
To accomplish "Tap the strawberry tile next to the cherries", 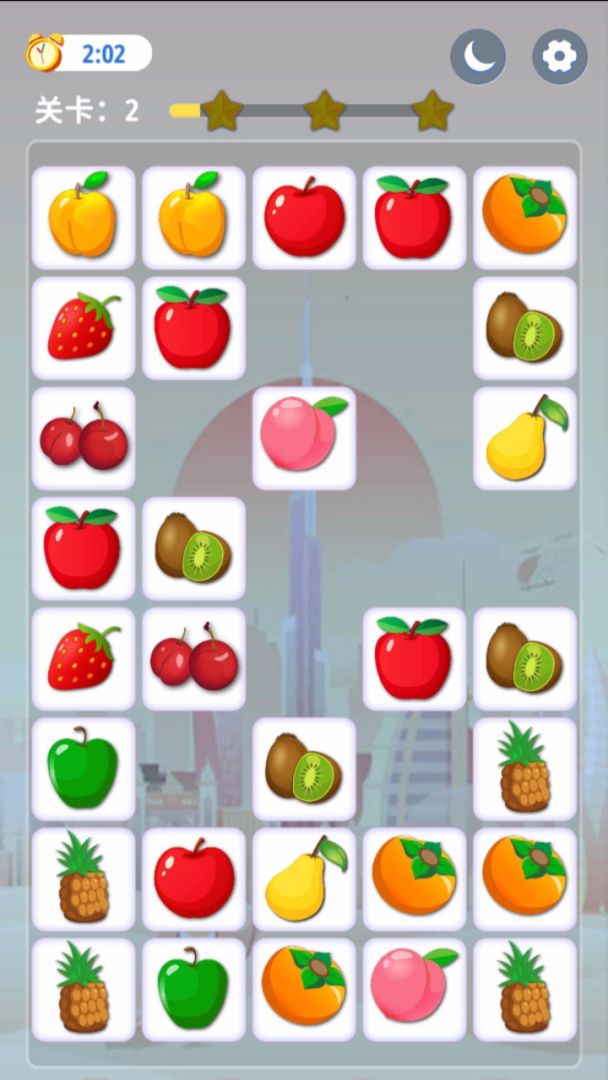I will click(83, 659).
